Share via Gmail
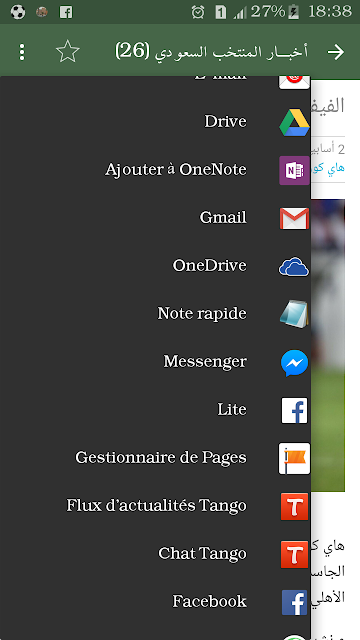Viewport: 360px width, 640px height. click(x=156, y=218)
